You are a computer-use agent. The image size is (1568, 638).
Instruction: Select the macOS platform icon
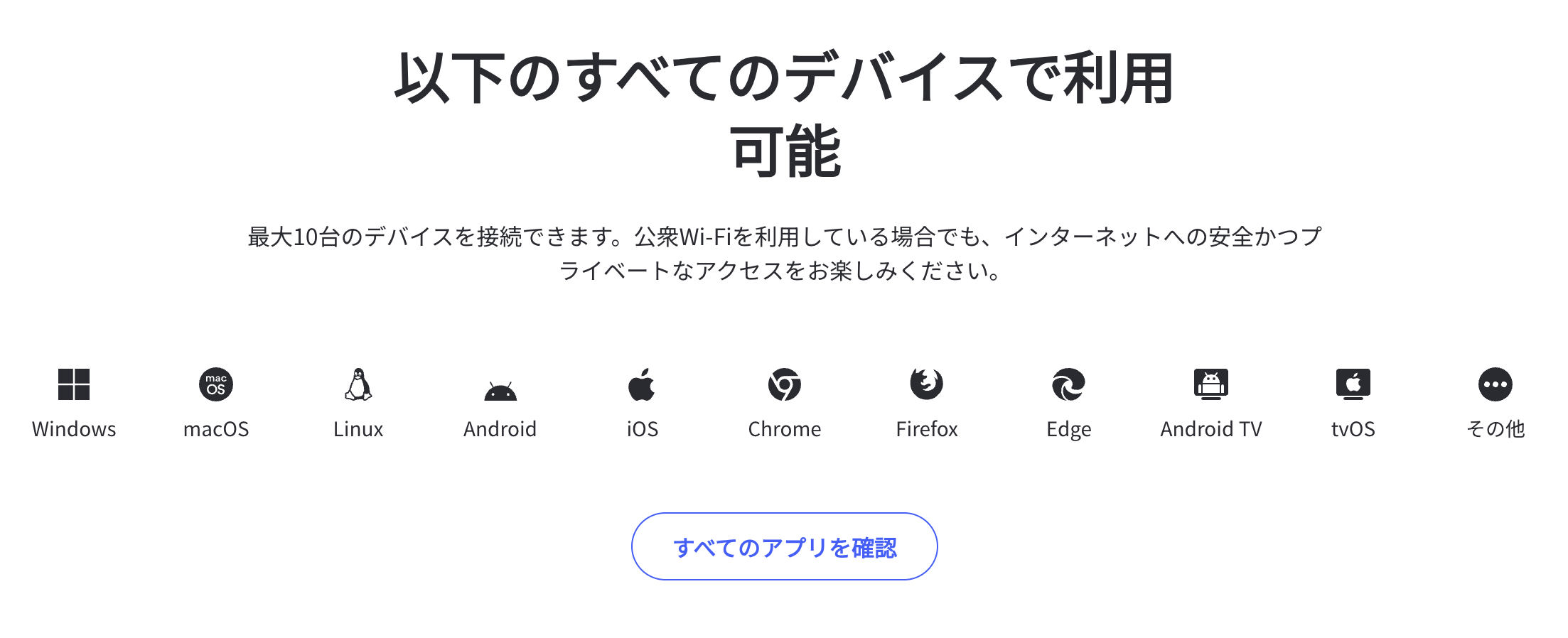(x=216, y=385)
